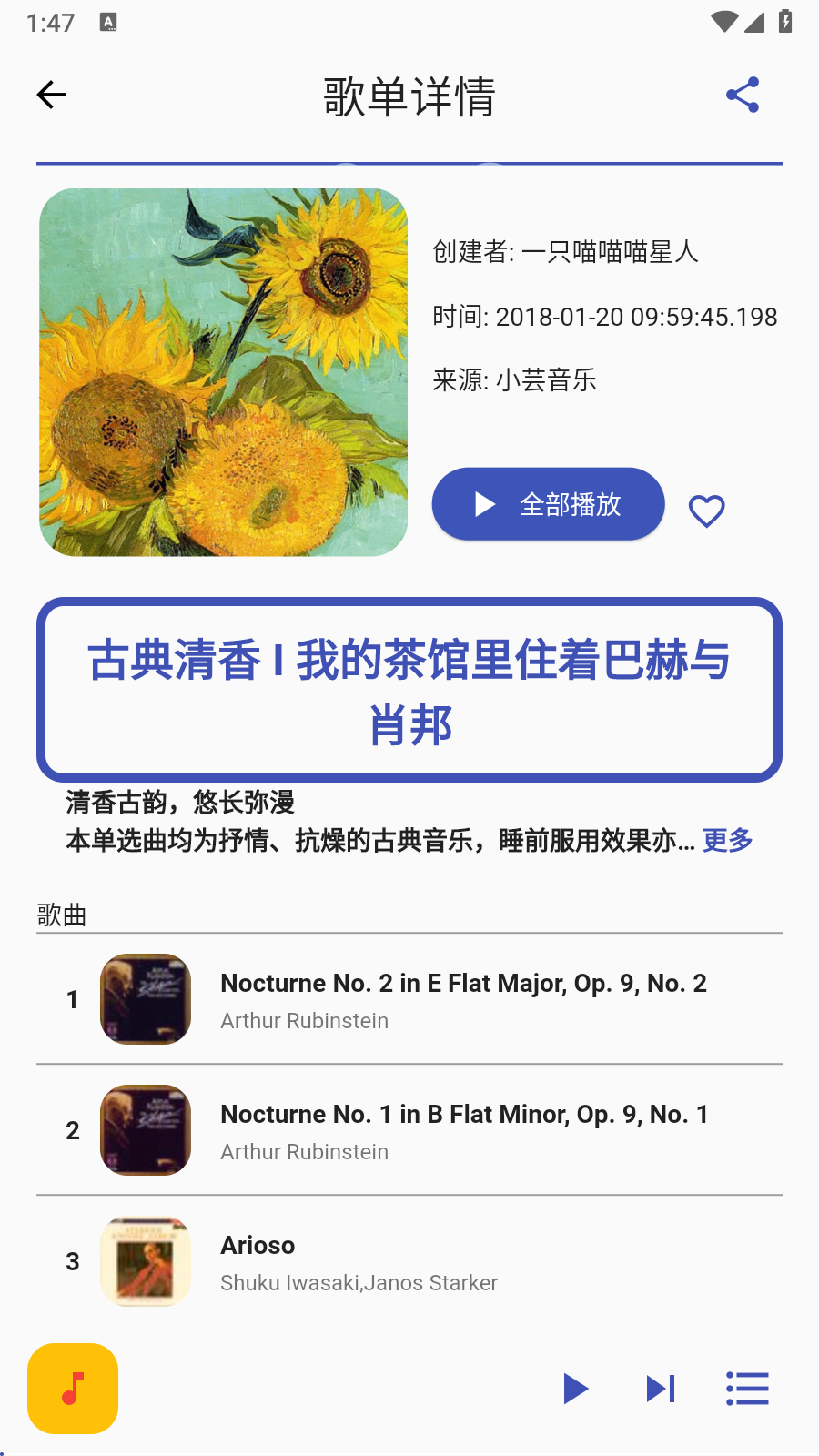819x1456 pixels.
Task: Open the now playing music note button
Action: point(73,1389)
